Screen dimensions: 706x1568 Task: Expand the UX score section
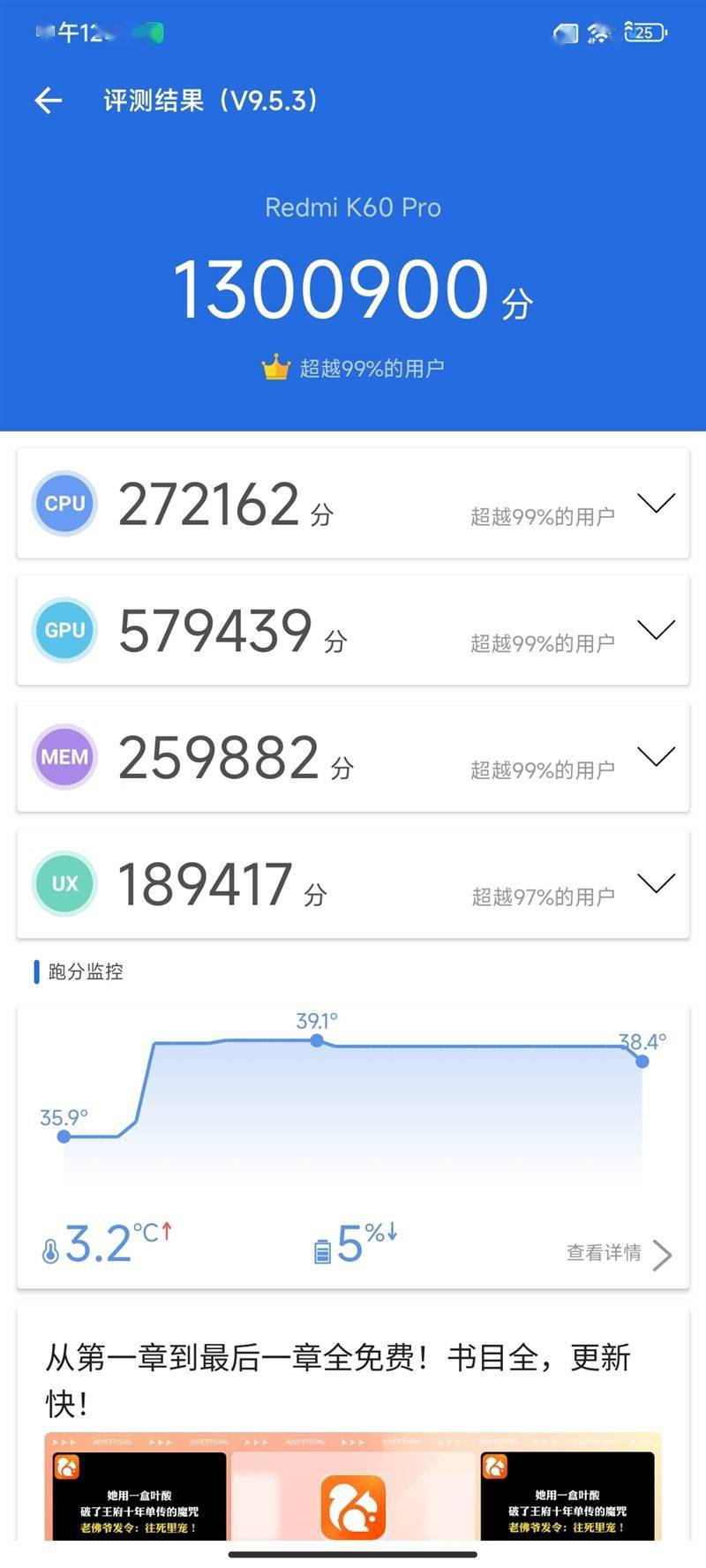656,882
